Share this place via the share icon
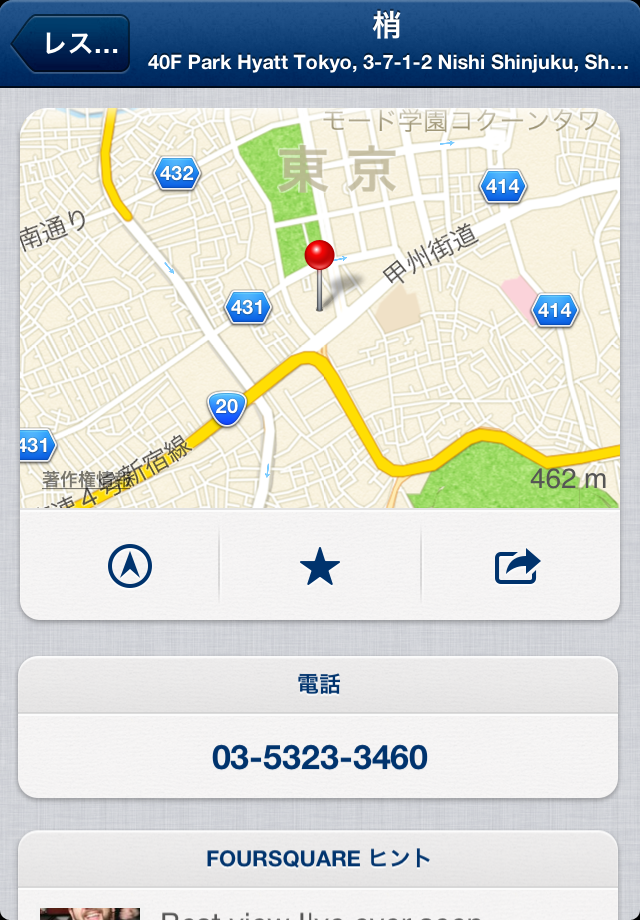The height and width of the screenshot is (920, 640). [x=518, y=567]
